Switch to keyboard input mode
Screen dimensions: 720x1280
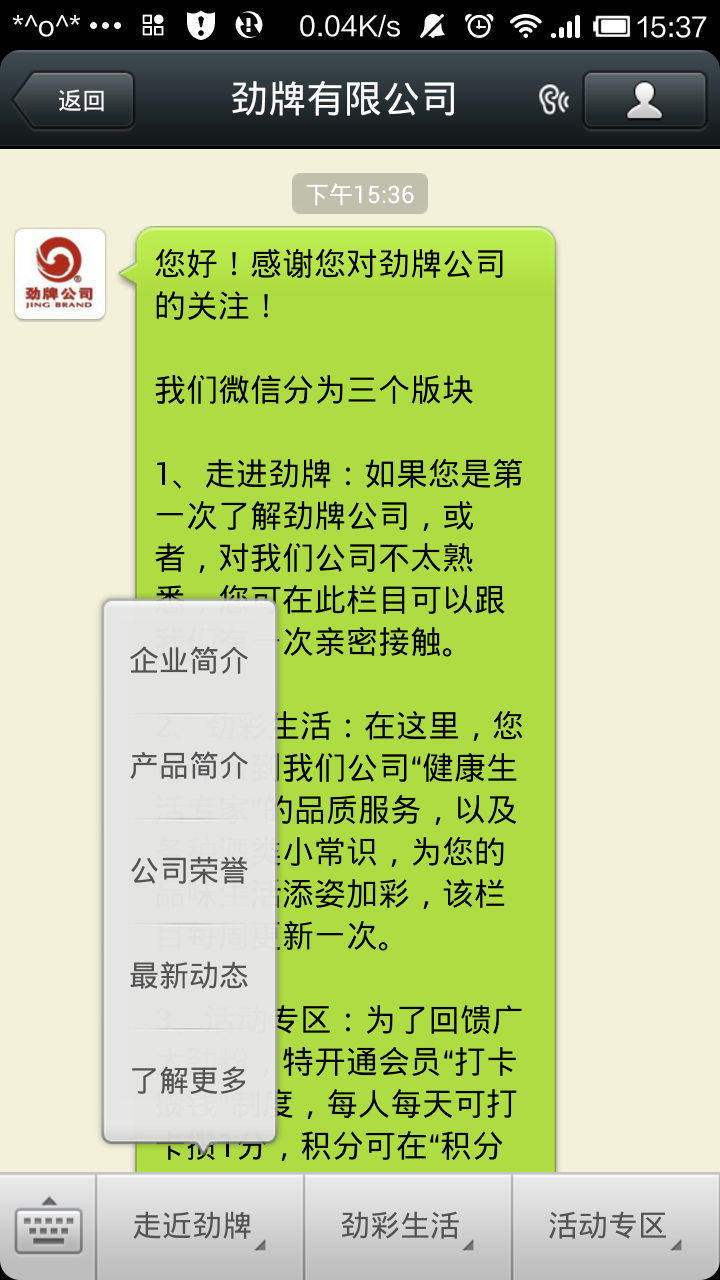pos(48,1227)
